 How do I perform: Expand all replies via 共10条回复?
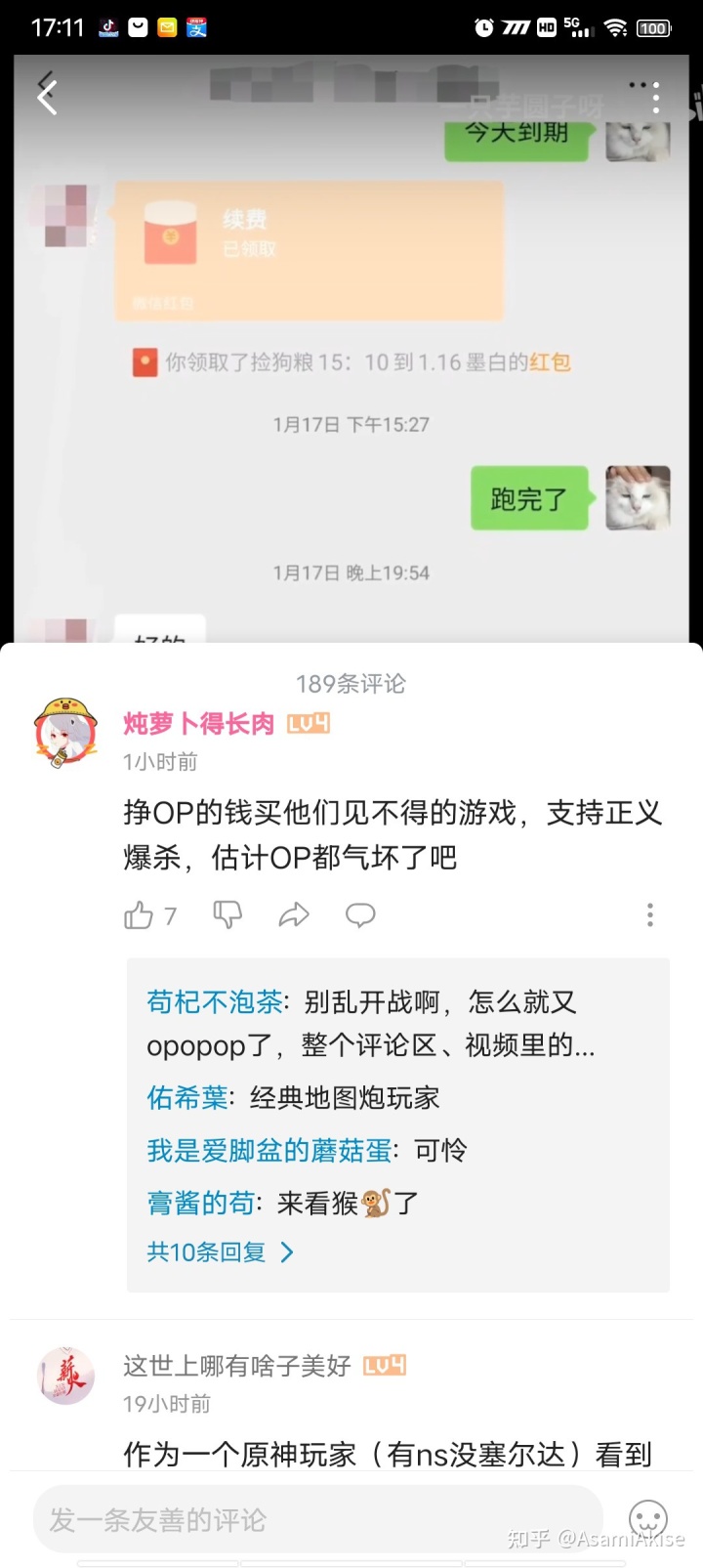tap(220, 1251)
